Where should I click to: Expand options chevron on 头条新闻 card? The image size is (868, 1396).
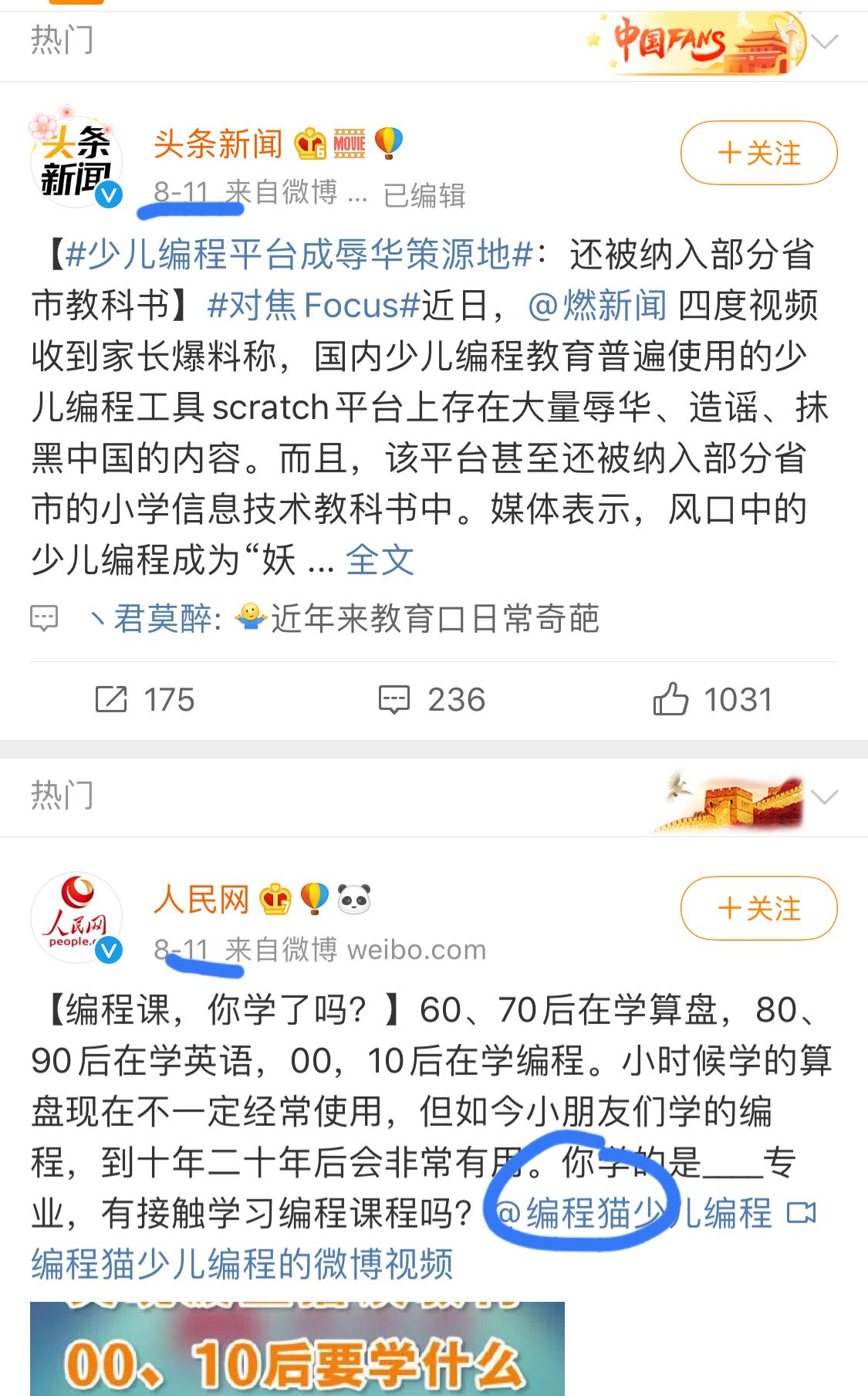coord(825,41)
